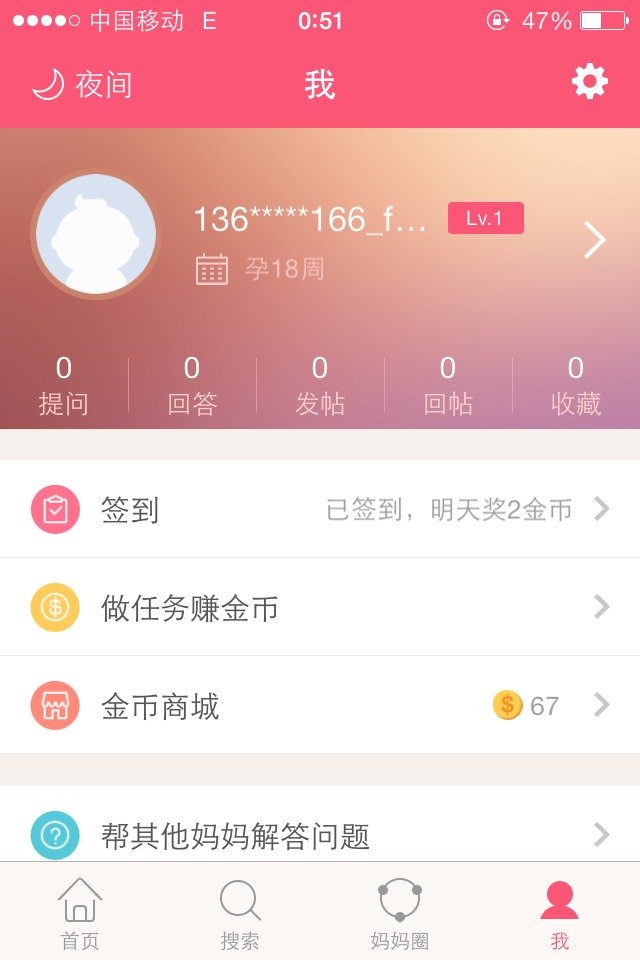Viewport: 640px width, 960px height.
Task: Switch to the 妈妈圈 tab
Action: (x=400, y=913)
